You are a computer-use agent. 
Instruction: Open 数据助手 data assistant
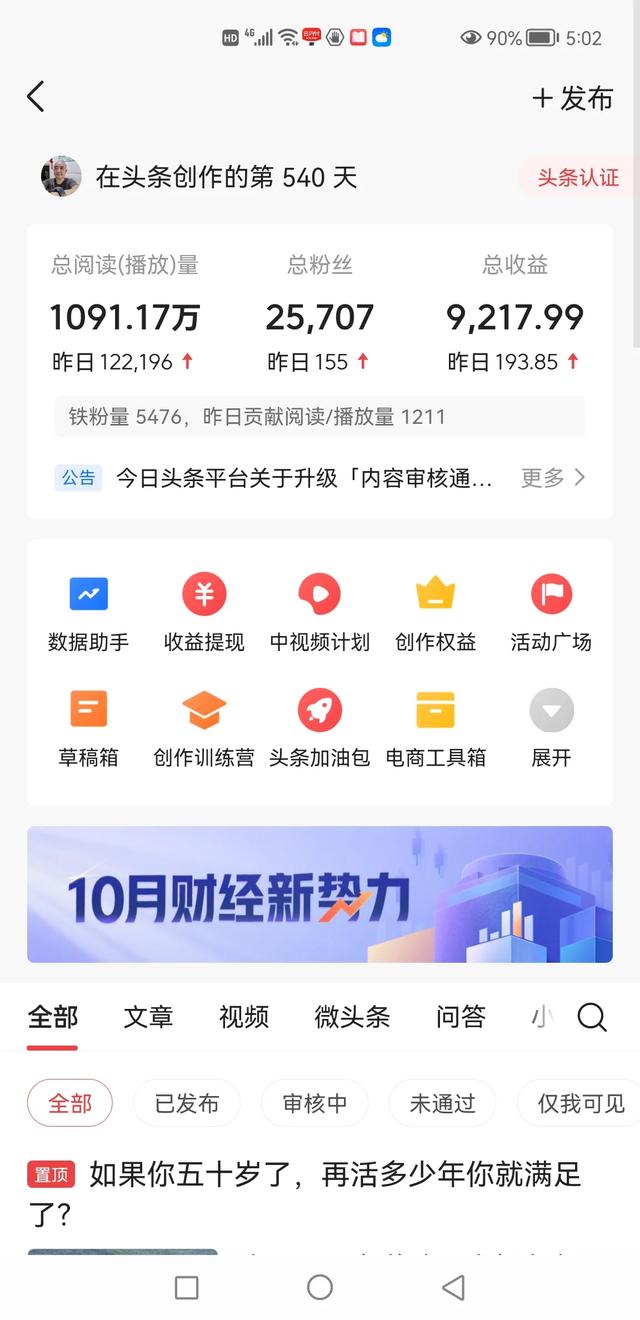88,614
